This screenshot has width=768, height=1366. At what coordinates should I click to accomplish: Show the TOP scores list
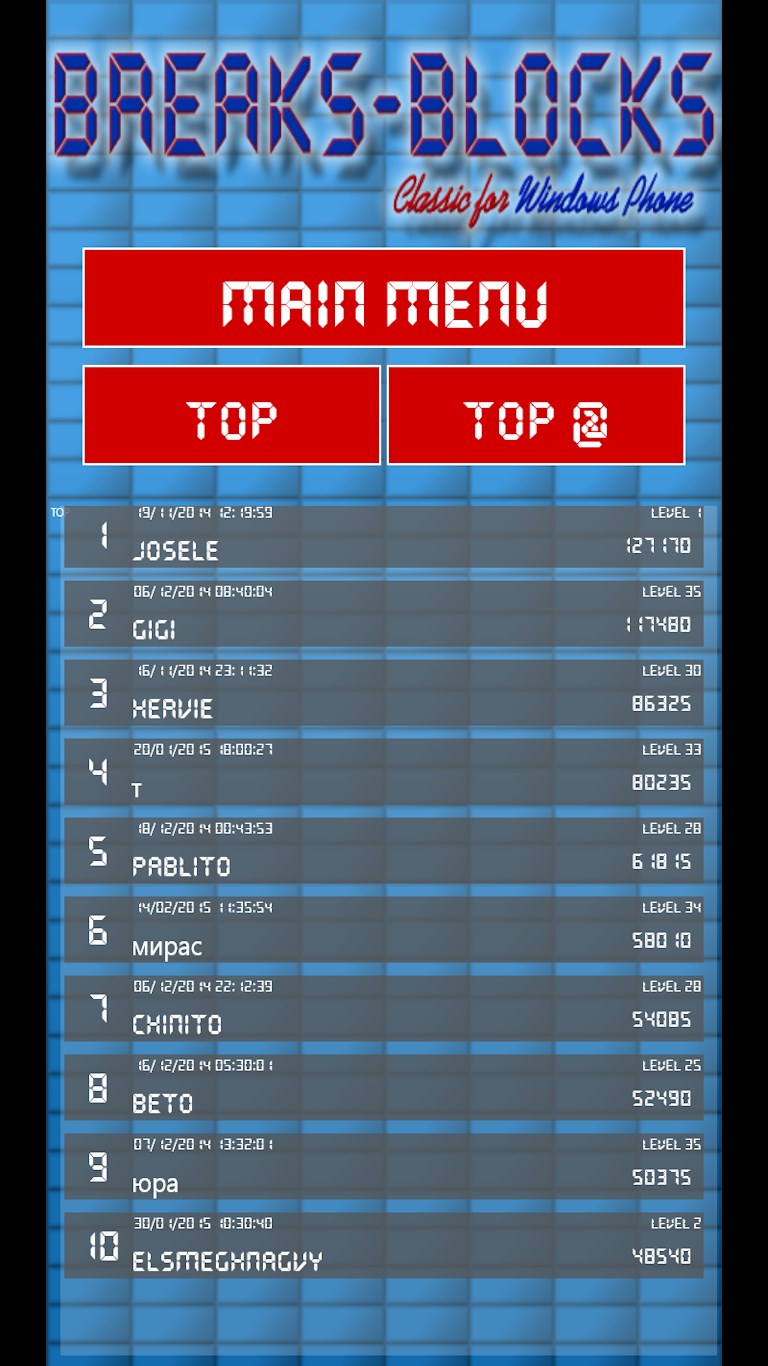(232, 415)
